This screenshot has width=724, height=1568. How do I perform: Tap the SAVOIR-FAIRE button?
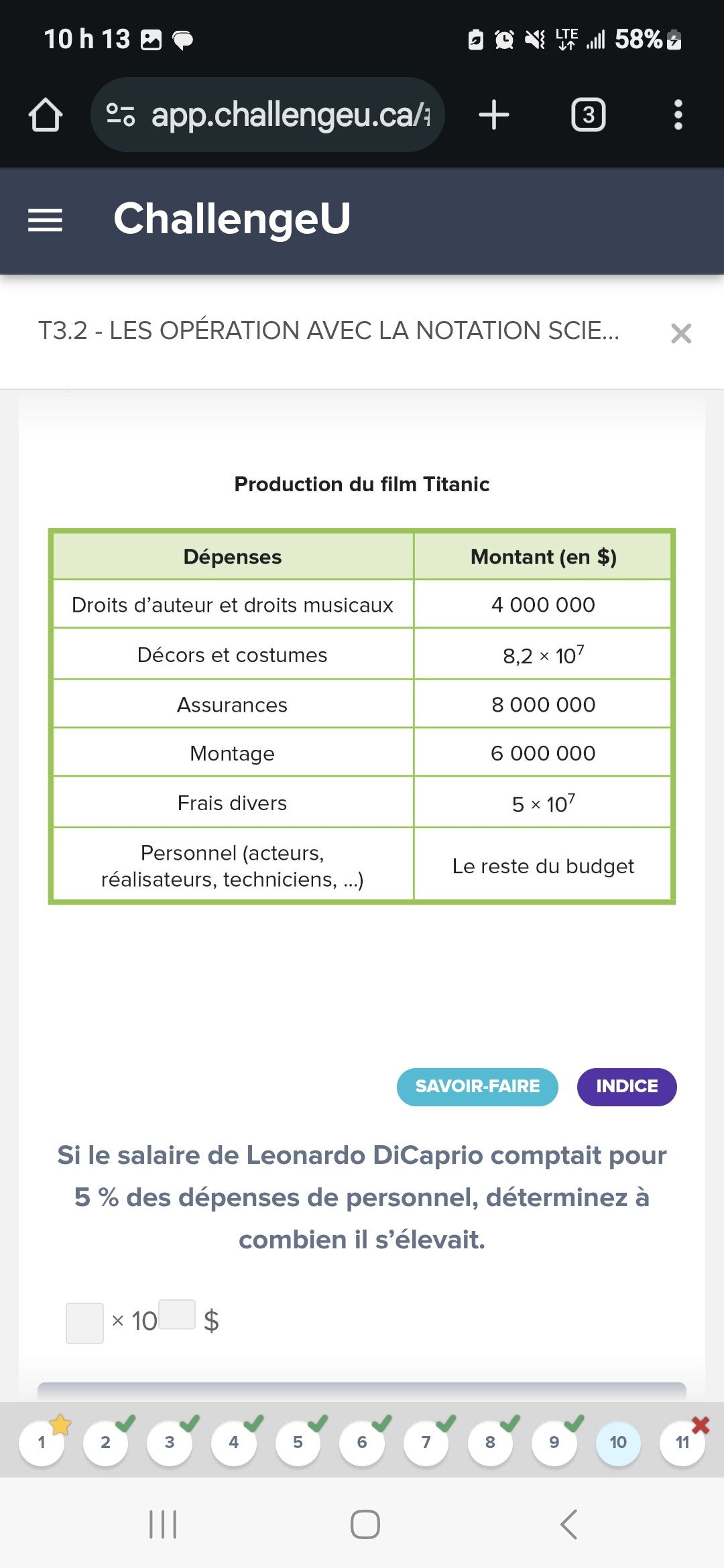coord(477,1086)
